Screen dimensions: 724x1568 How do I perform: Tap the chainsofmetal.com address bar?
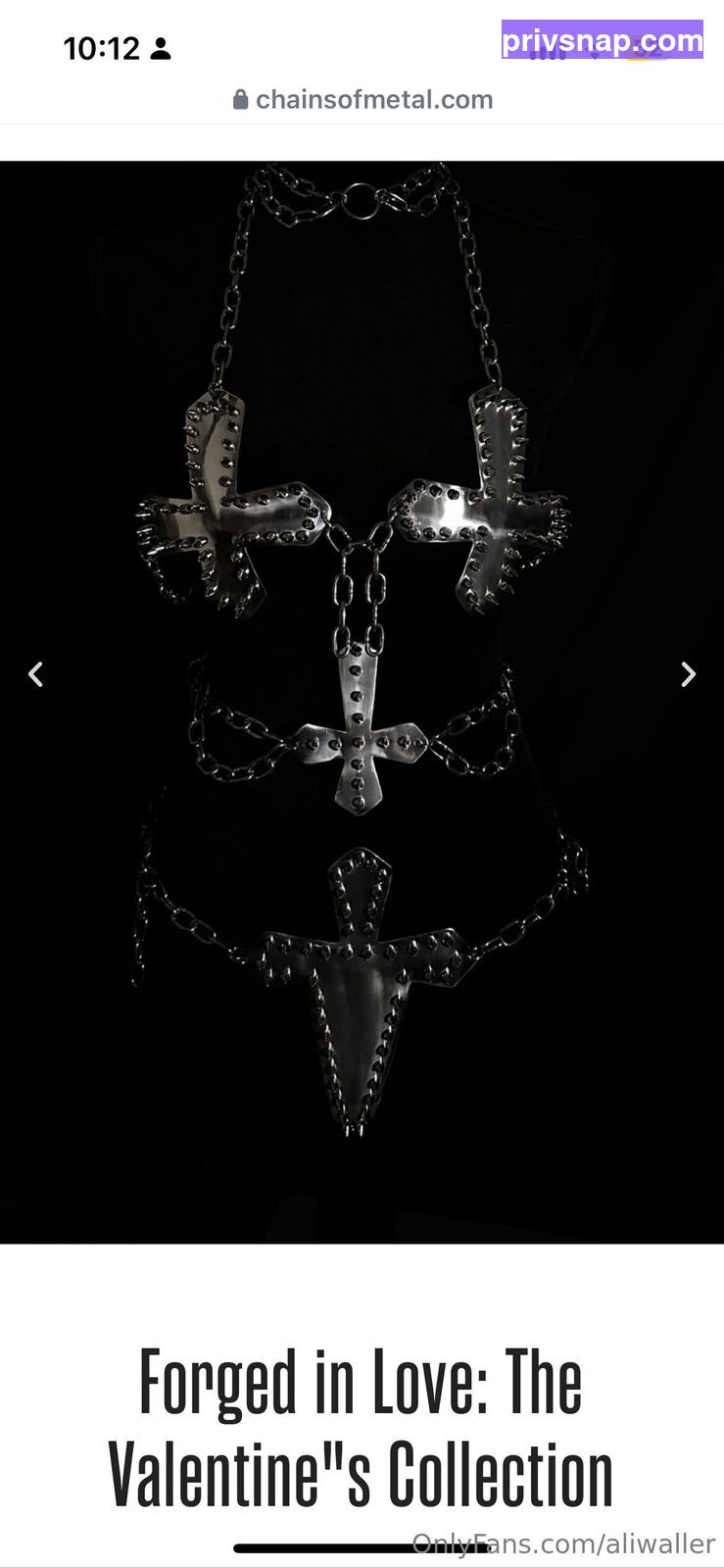point(362,99)
